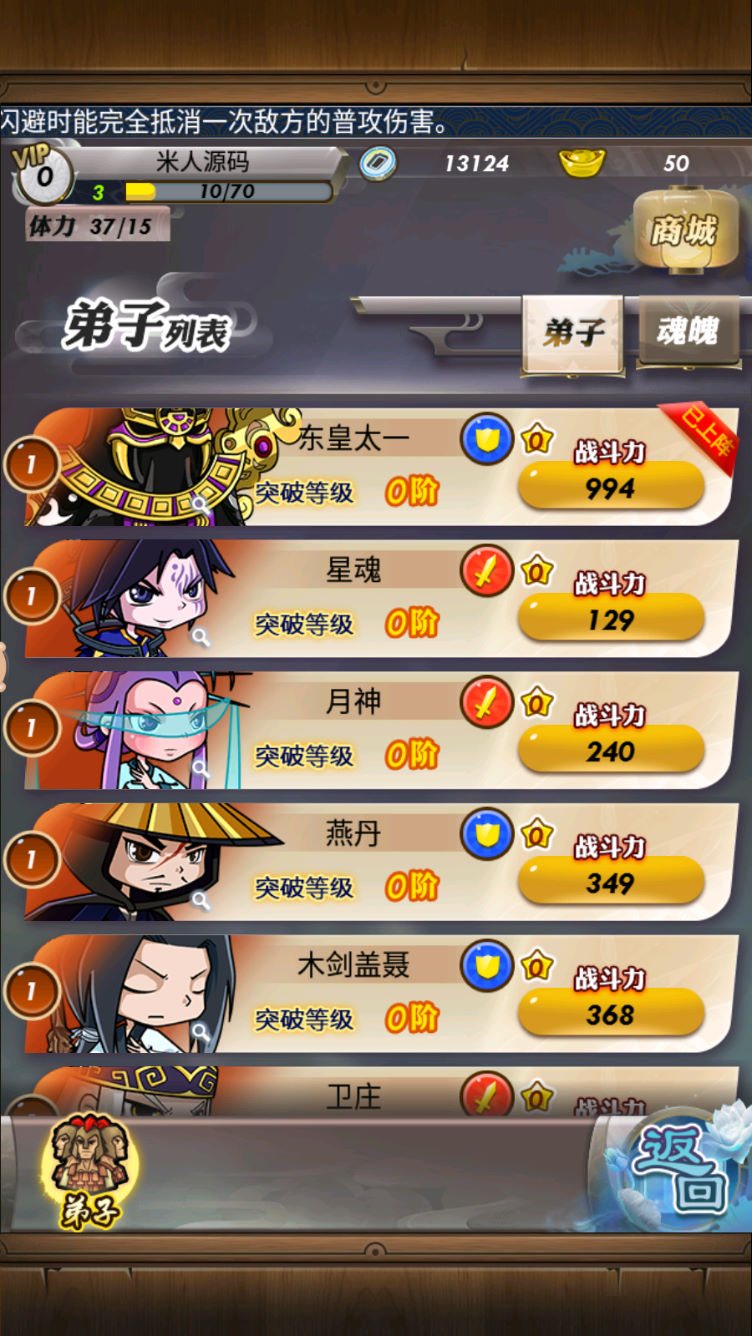Open disciple 东皇太一's card
The image size is (752, 1336).
click(x=380, y=467)
